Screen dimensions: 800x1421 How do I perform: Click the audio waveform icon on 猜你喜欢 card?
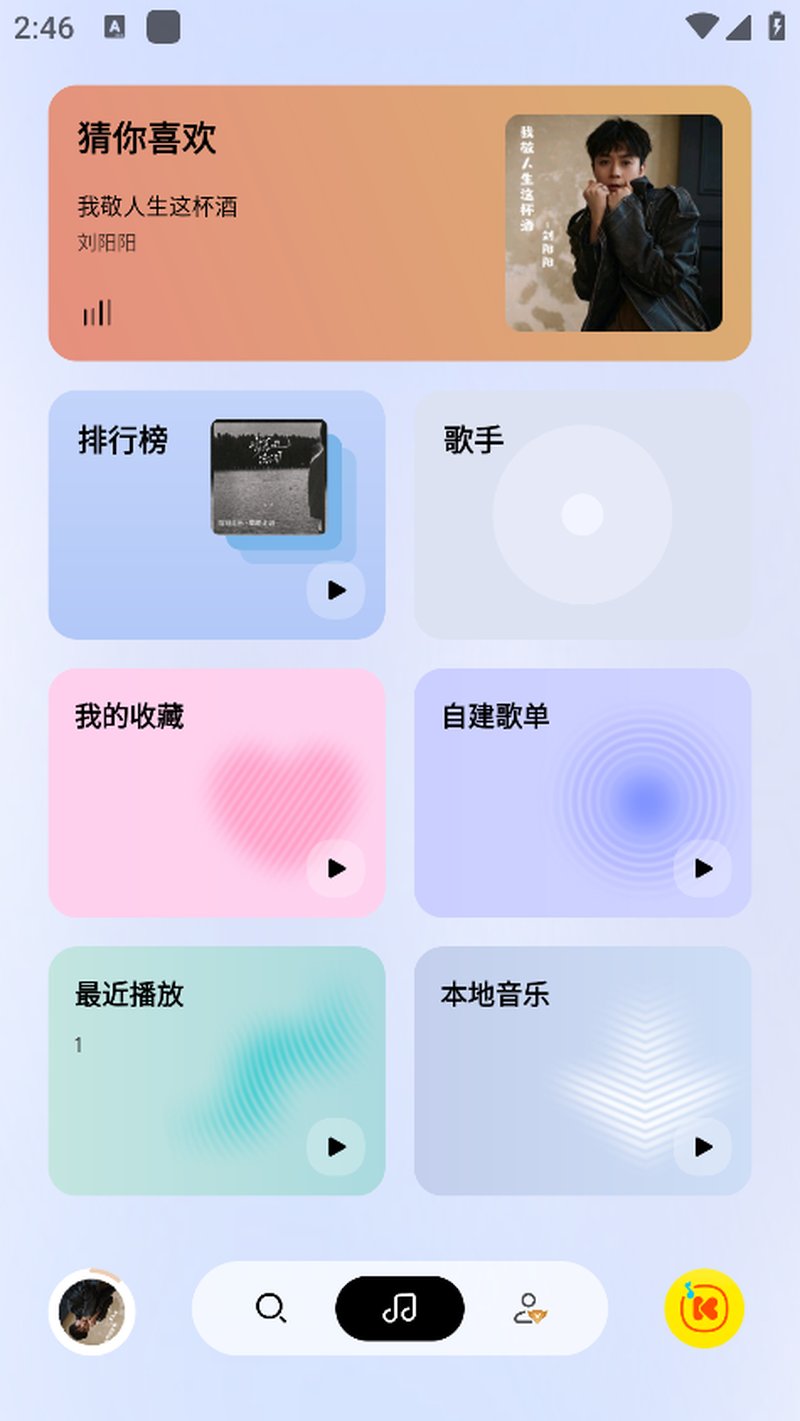[96, 313]
